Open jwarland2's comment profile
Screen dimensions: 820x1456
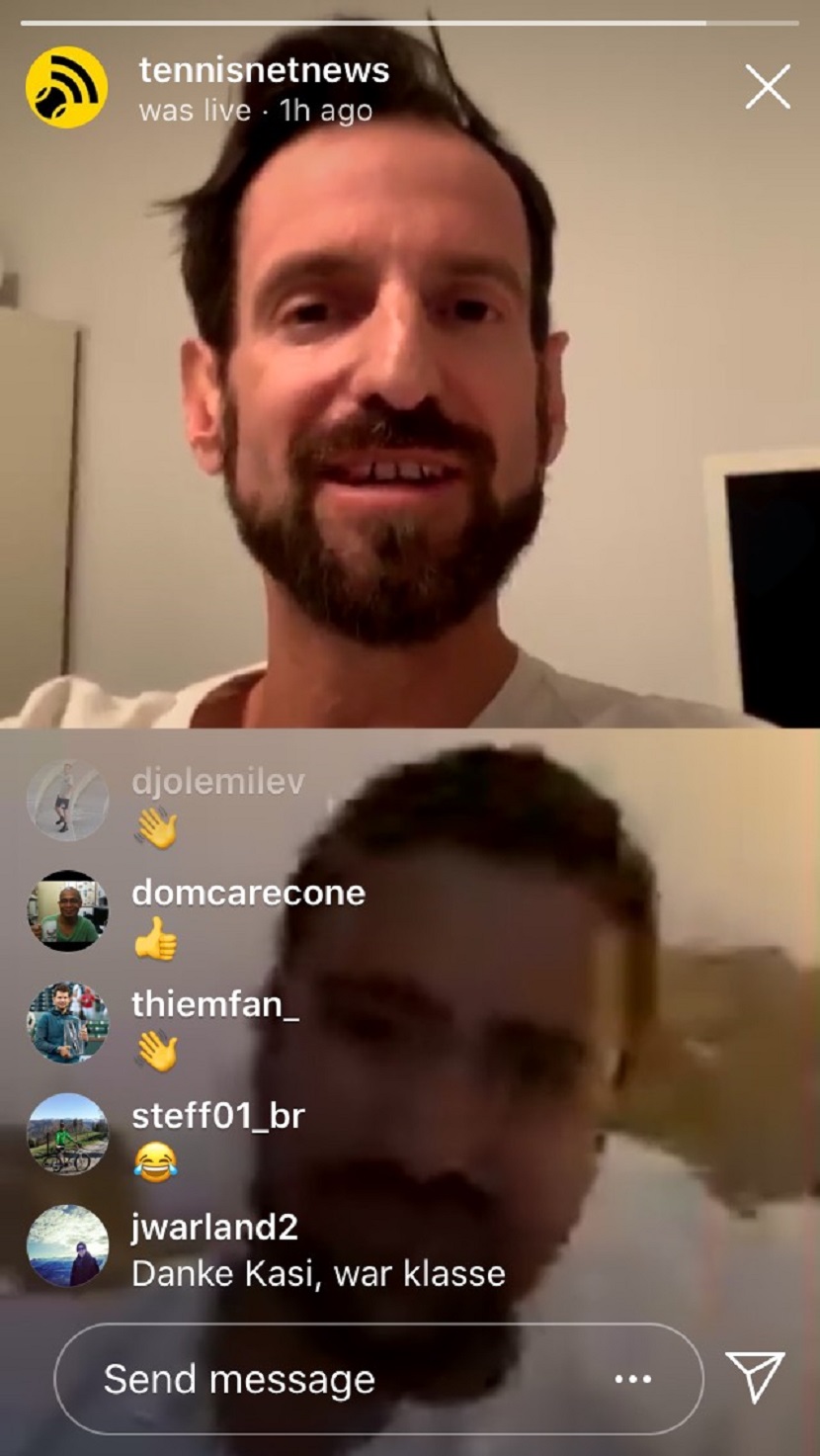(67, 1245)
